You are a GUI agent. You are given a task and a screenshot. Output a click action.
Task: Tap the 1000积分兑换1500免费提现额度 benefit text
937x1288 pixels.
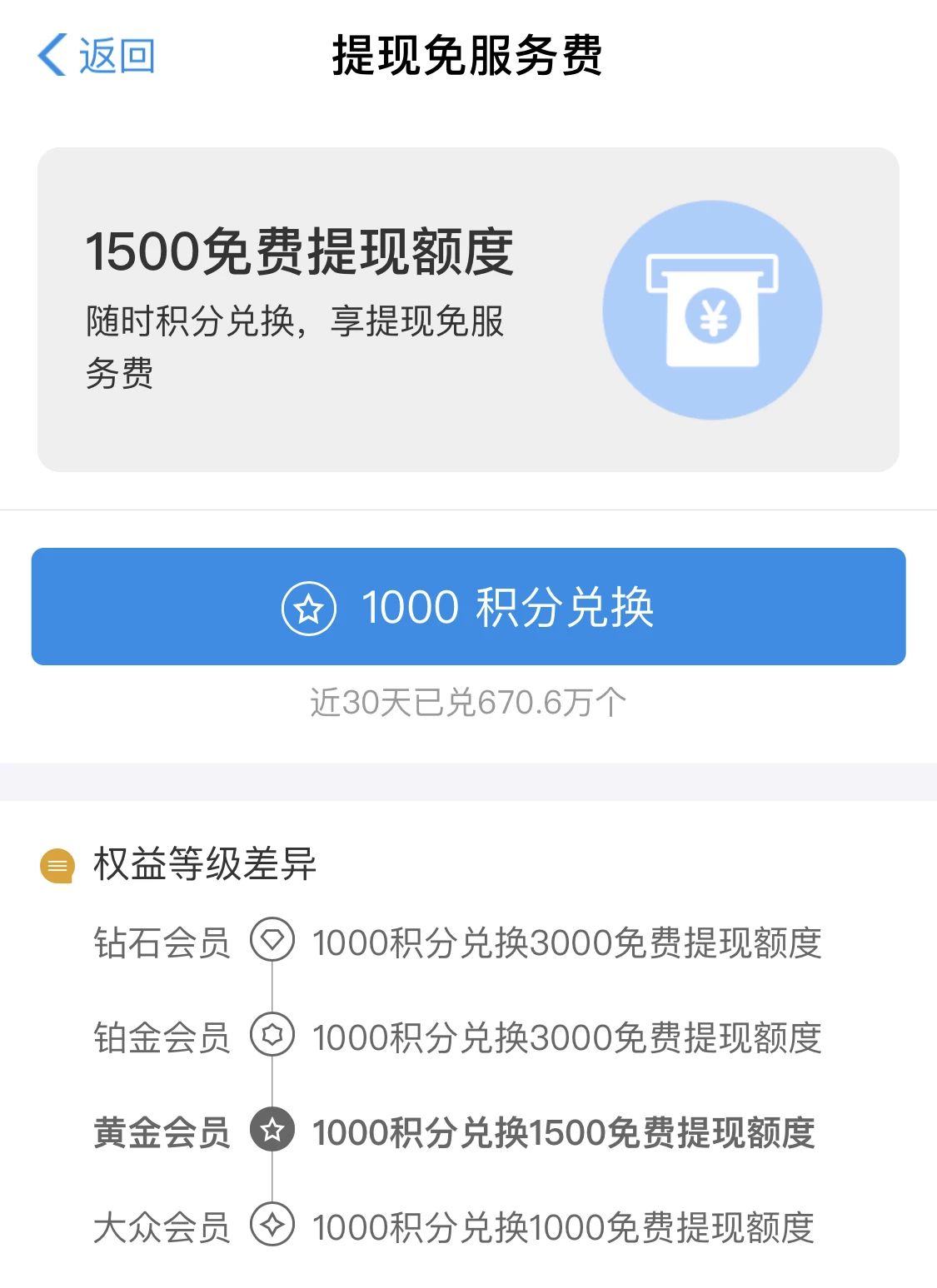point(566,1131)
